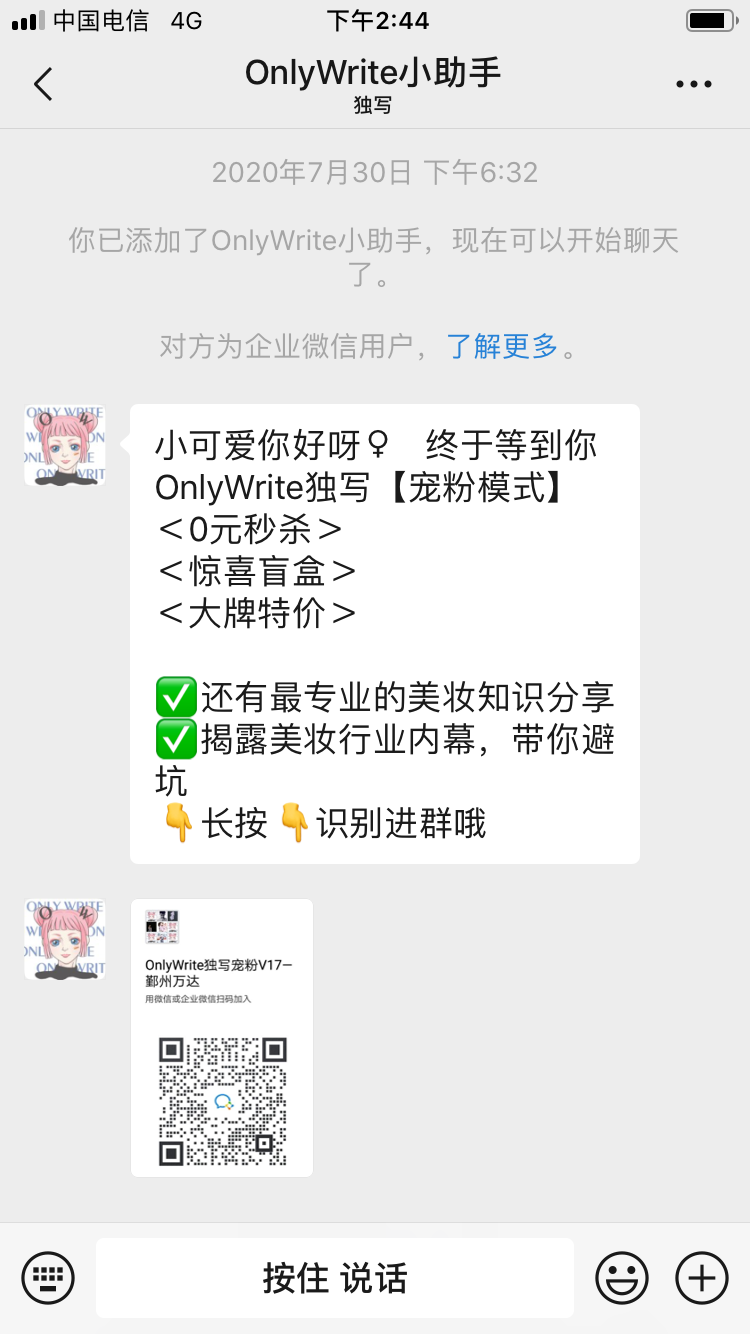
Task: Open the 了解更多 link
Action: tap(502, 346)
